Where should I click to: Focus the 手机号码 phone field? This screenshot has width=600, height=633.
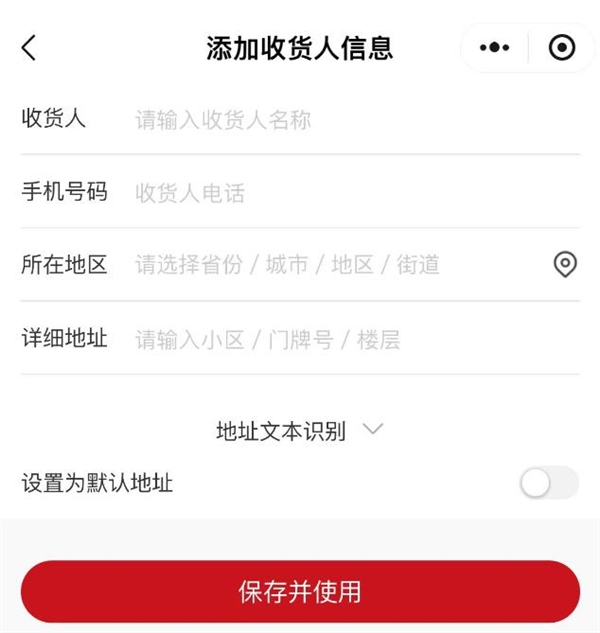pos(340,193)
